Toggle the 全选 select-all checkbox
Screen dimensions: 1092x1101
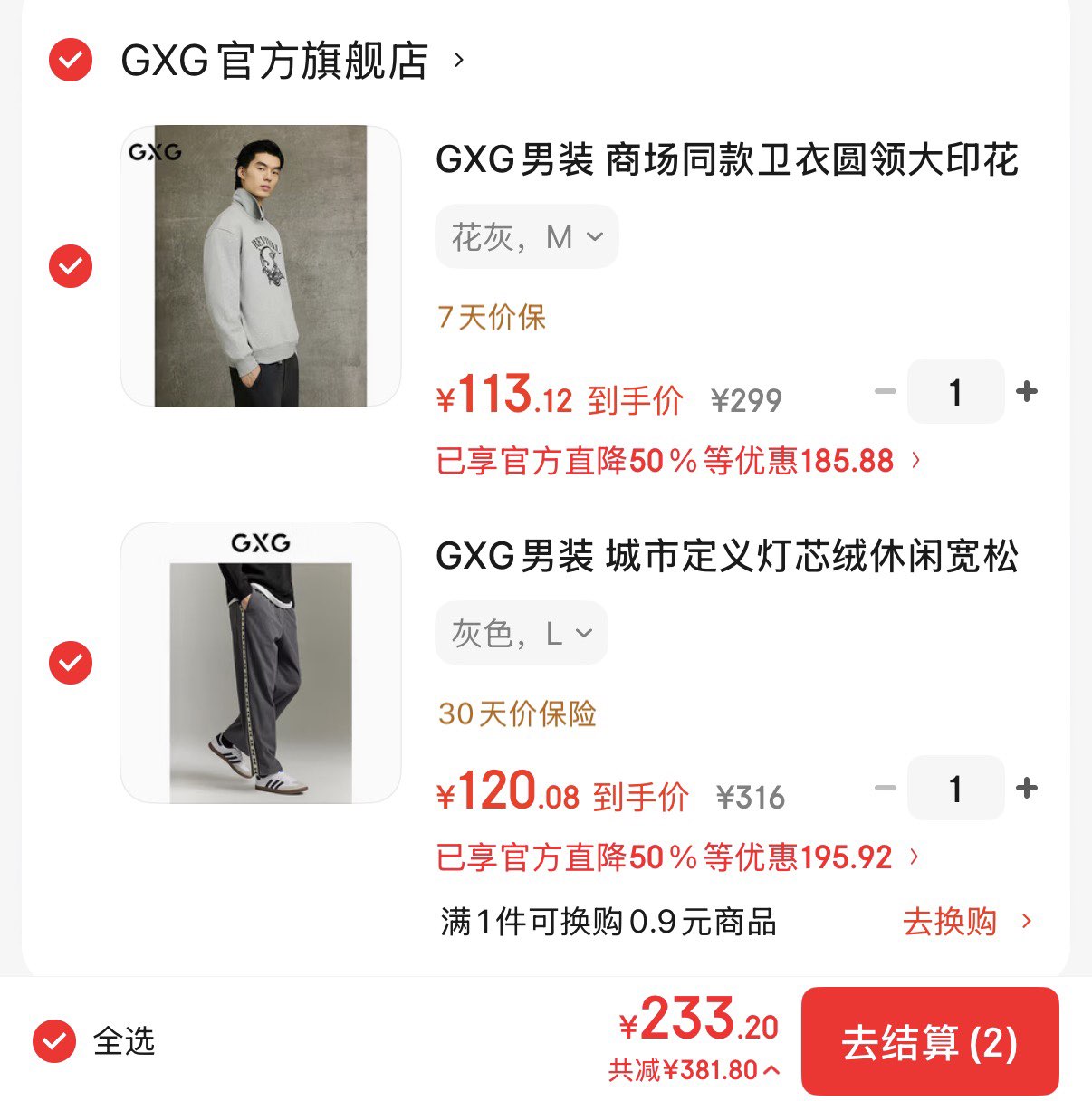pos(54,1041)
